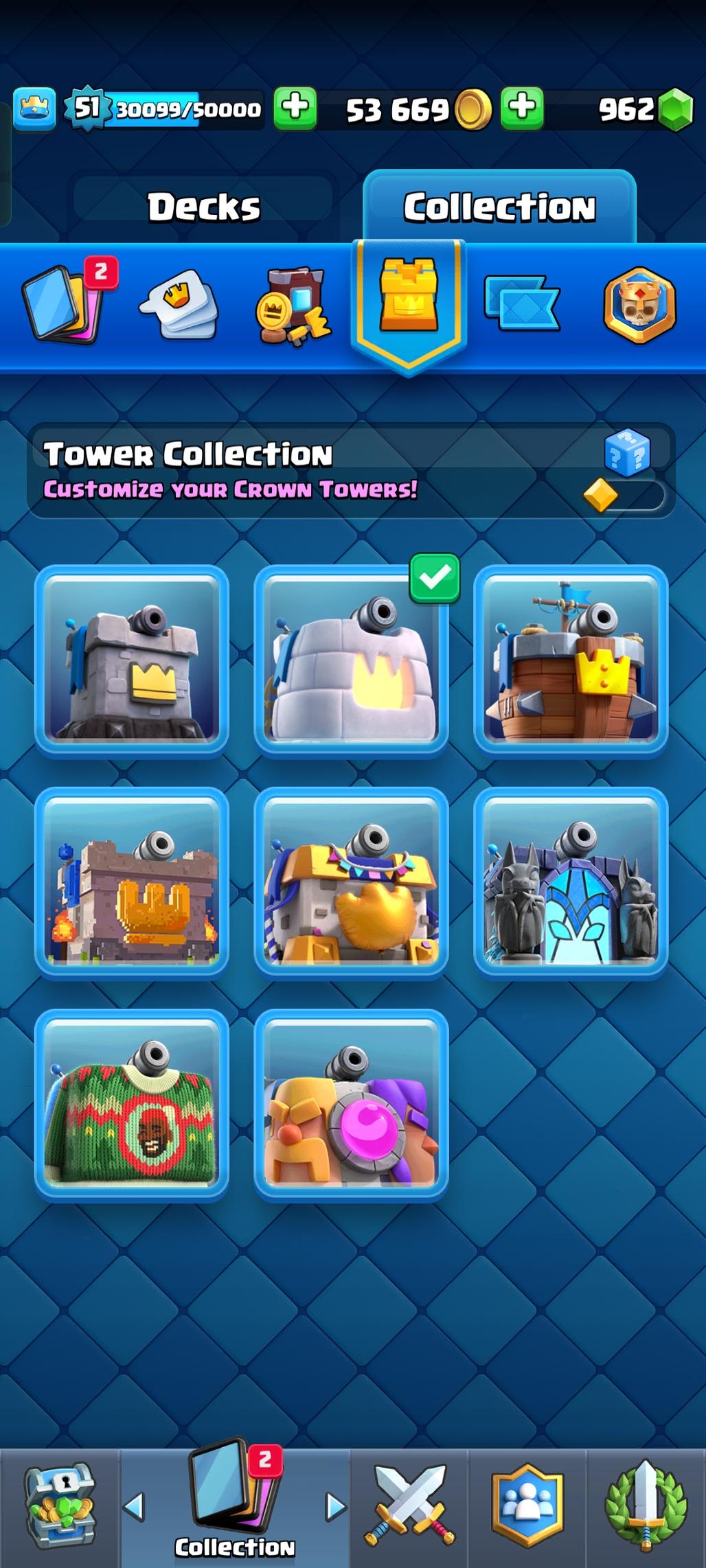Tap the blue mystery dice icon

tap(627, 453)
